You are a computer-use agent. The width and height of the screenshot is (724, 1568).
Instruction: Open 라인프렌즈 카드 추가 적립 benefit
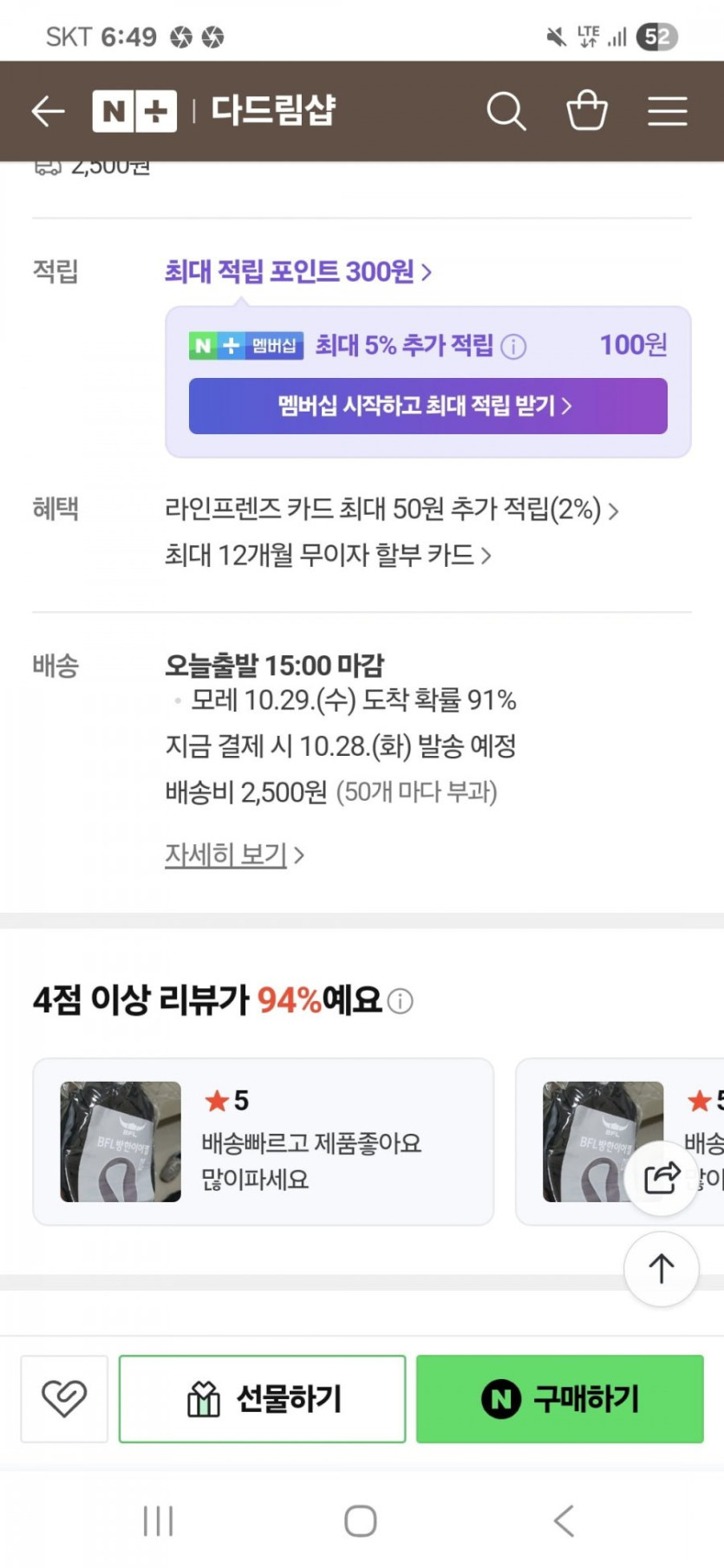pos(390,509)
